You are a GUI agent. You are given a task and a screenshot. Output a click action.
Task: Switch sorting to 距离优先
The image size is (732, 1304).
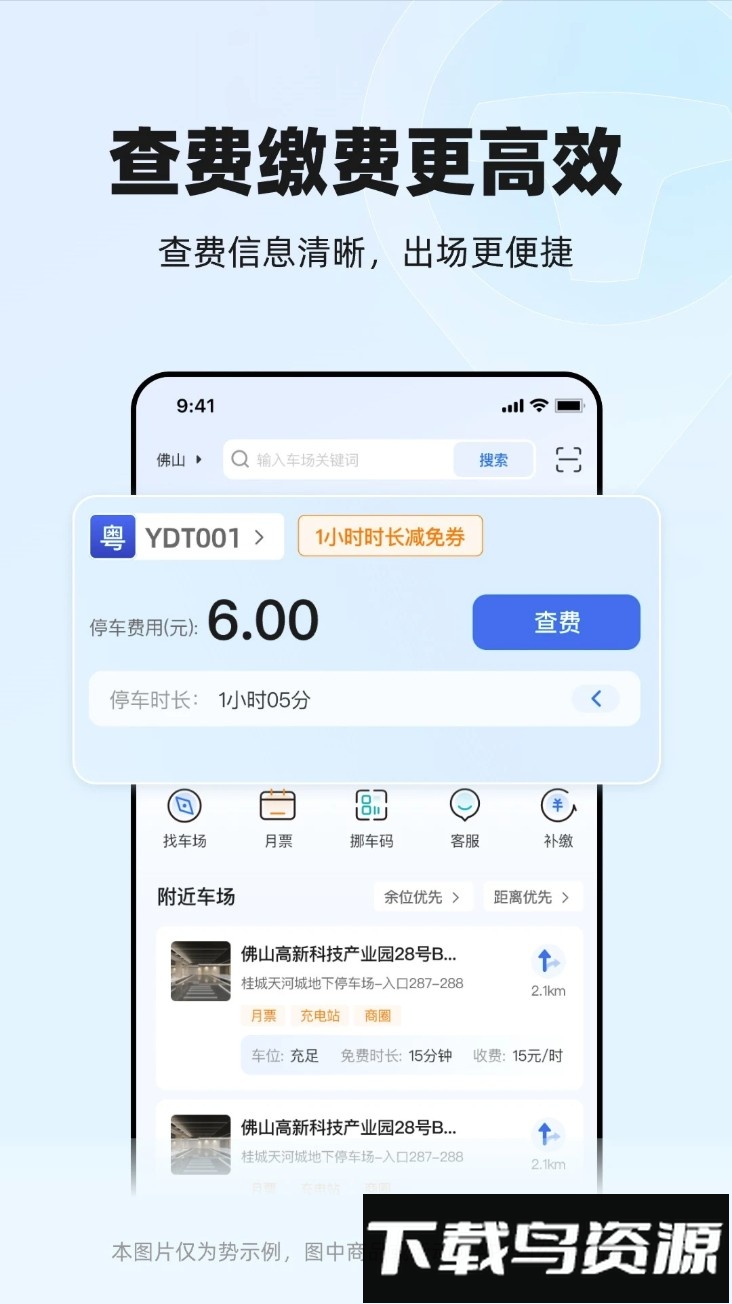531,897
